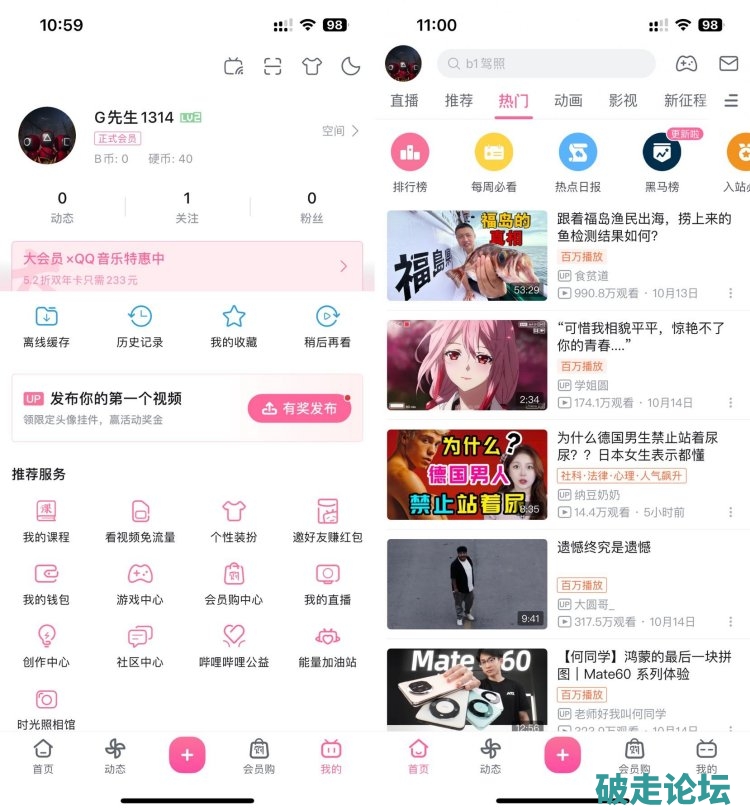750x811 pixels.
Task: Toggle night mode with the moon icon
Action: tap(350, 66)
